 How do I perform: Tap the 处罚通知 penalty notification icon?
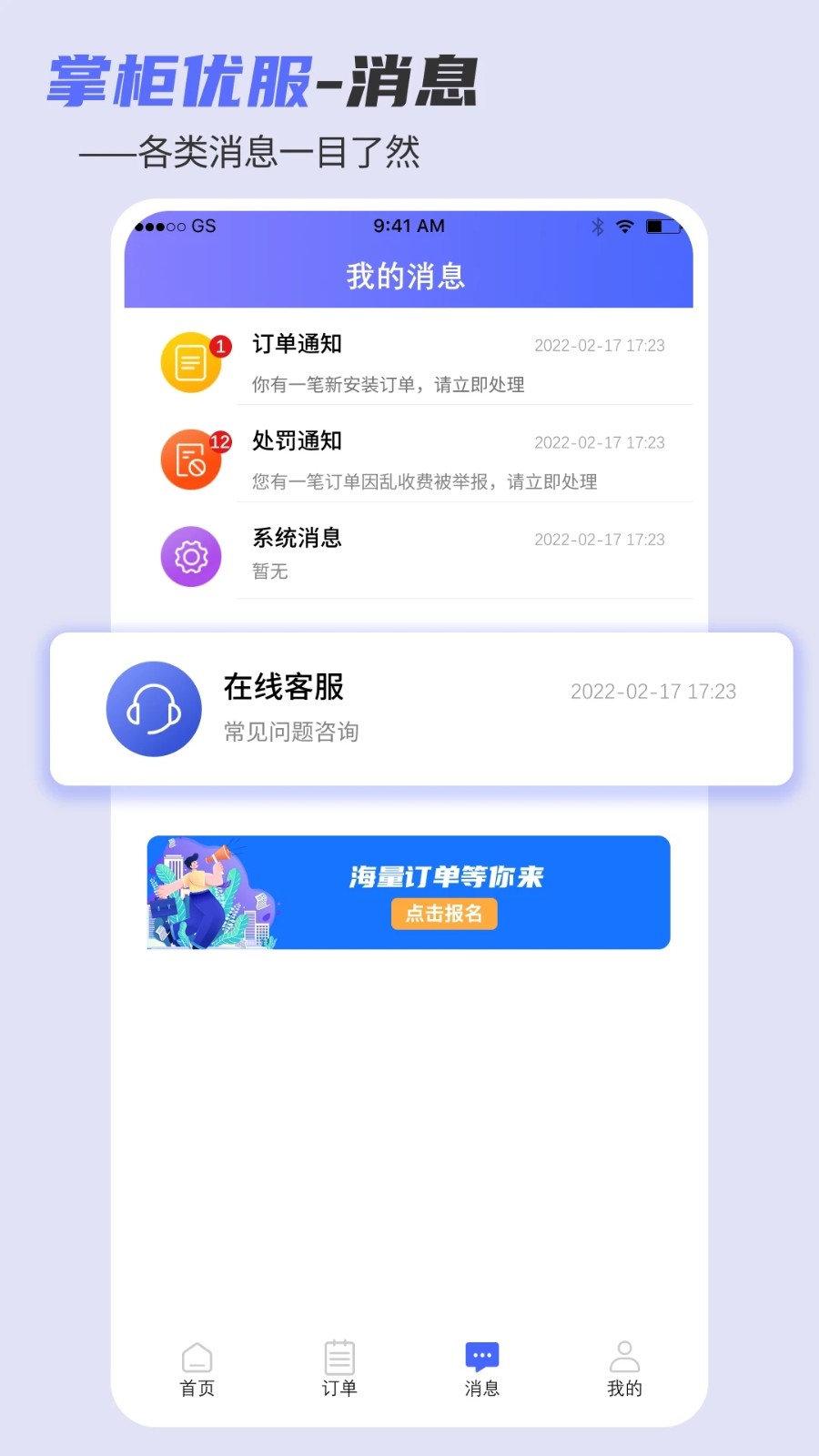pos(191,459)
